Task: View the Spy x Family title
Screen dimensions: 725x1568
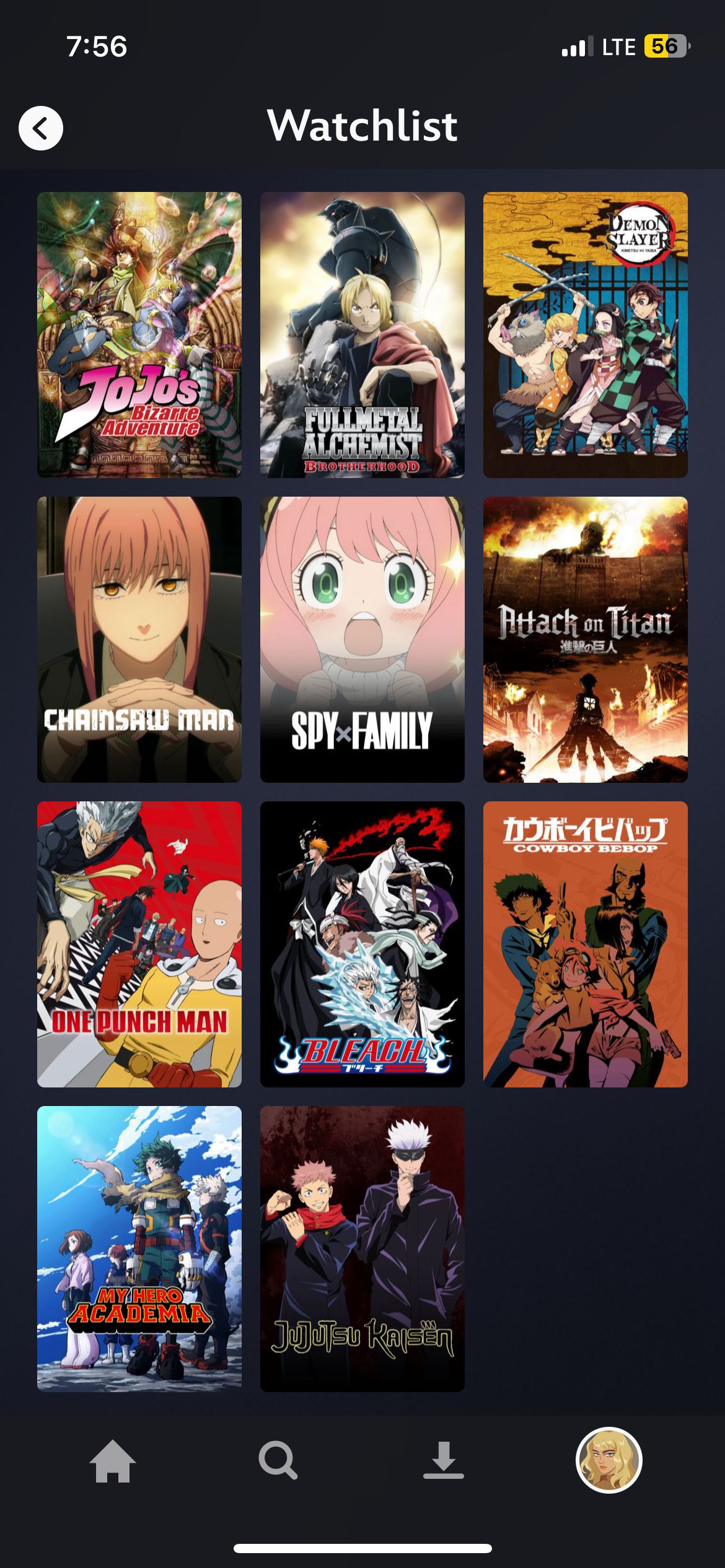Action: [362, 639]
